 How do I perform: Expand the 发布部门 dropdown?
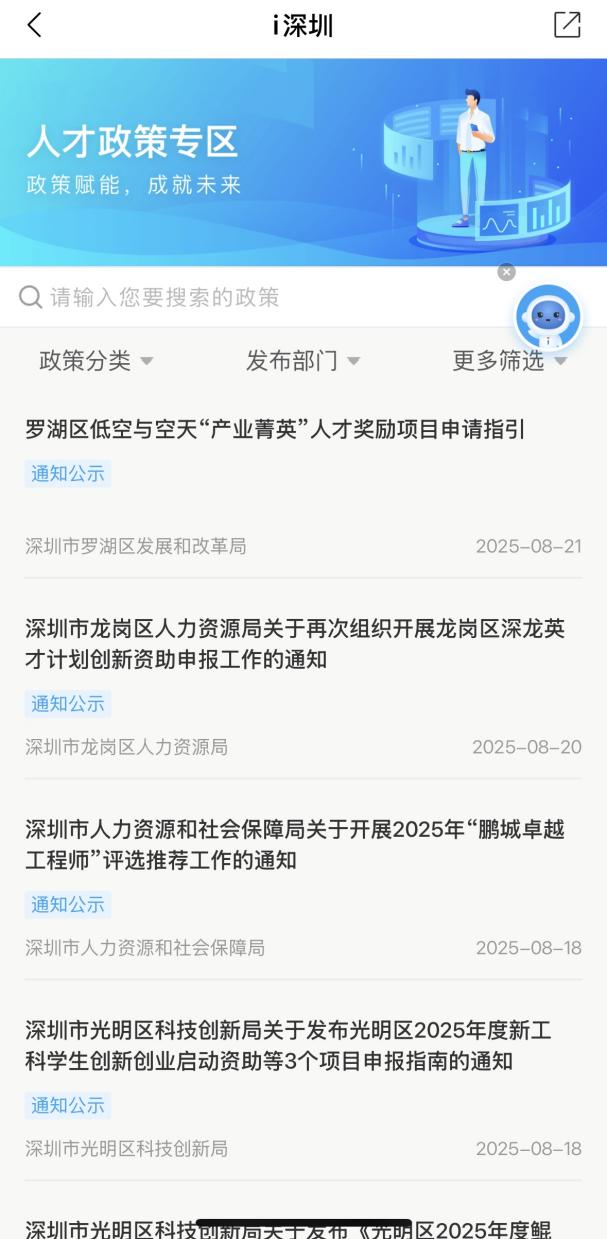(303, 361)
